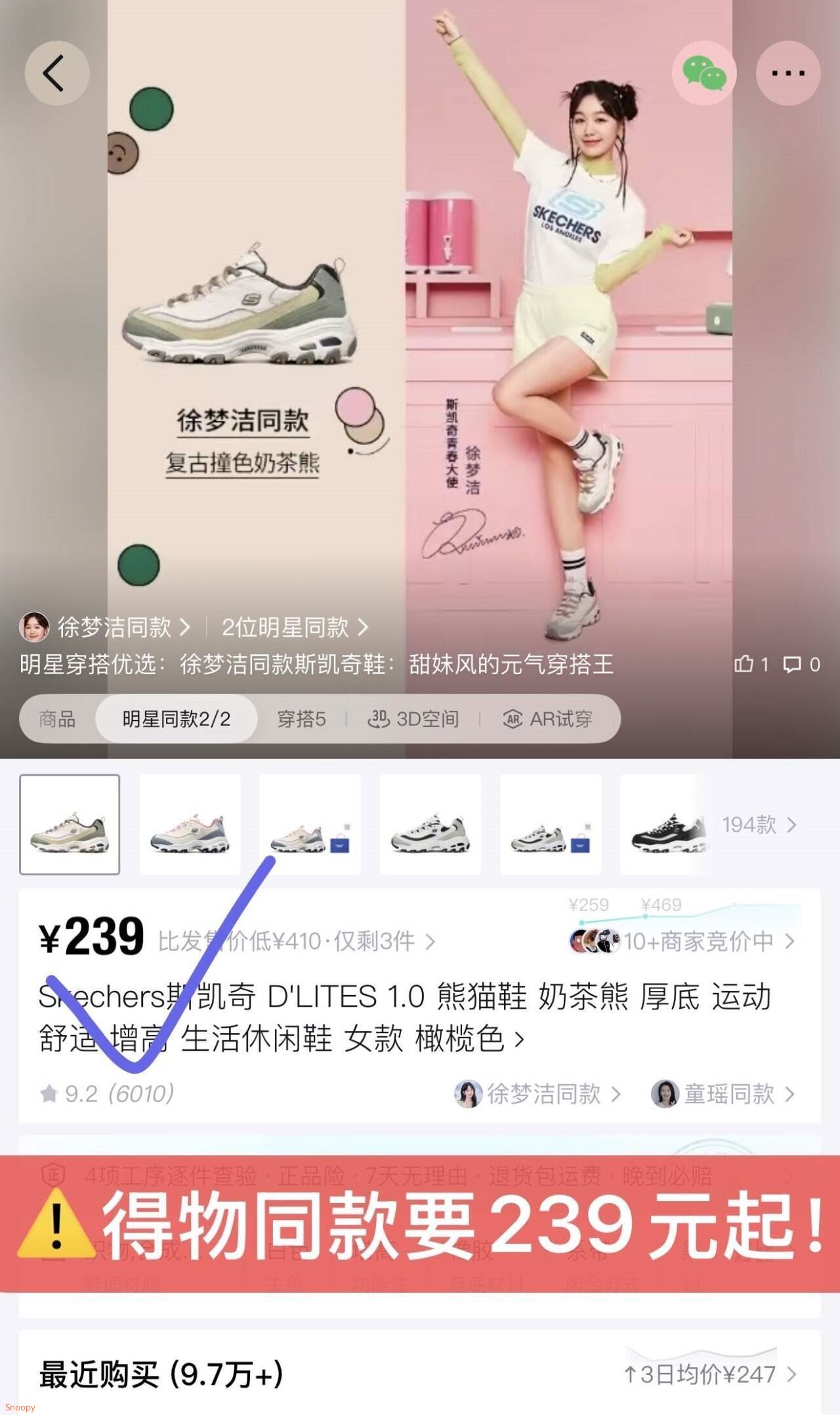Open the 3D空间 view
This screenshot has width=840, height=1415.
[413, 719]
